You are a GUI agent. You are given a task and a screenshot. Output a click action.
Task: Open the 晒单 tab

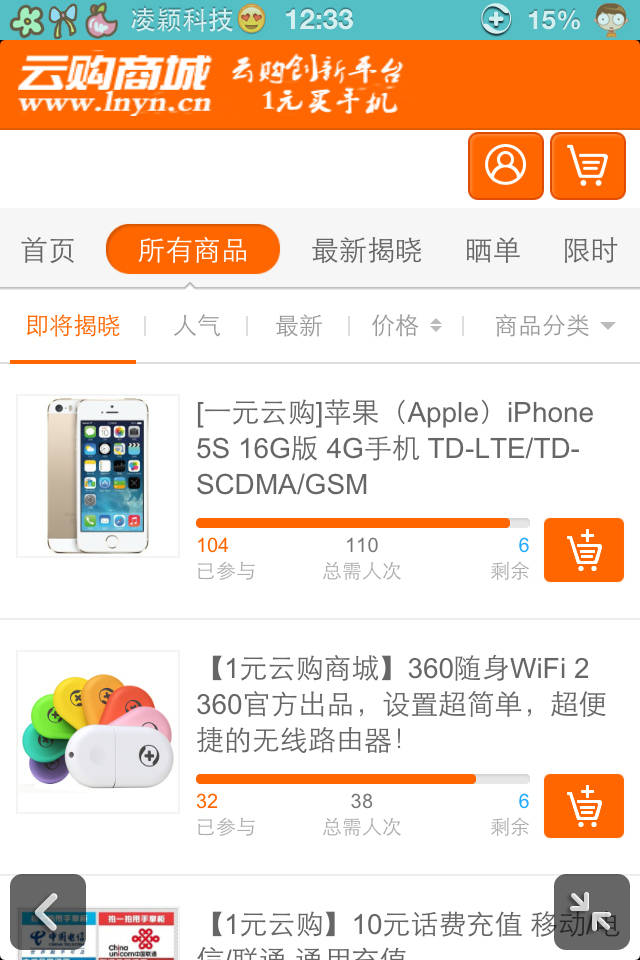pos(492,250)
